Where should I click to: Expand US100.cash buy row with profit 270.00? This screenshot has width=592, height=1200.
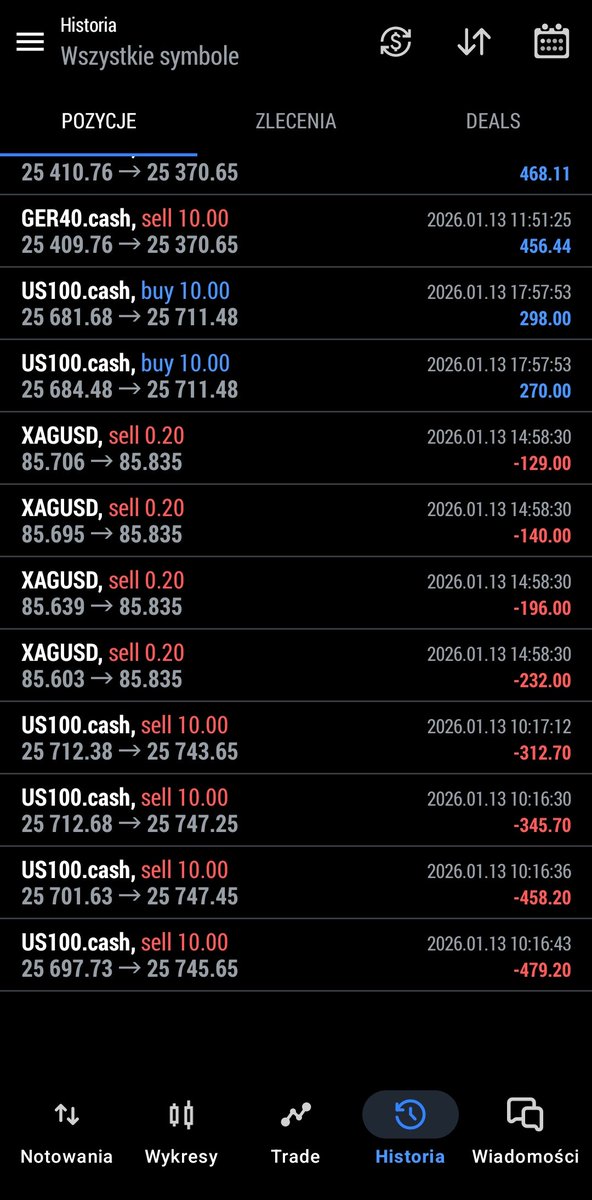(x=296, y=376)
